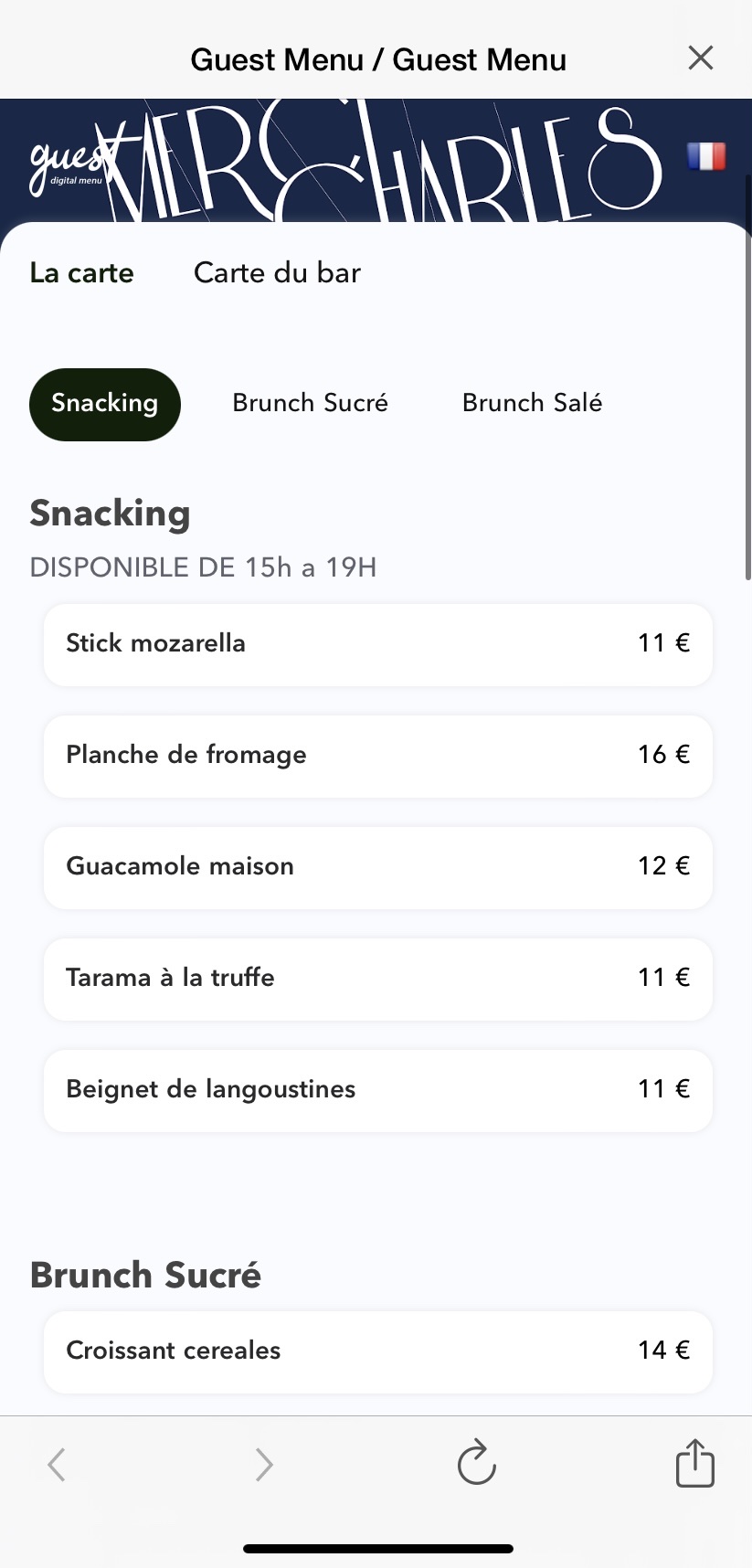Open the Stick mozarella item

(377, 644)
